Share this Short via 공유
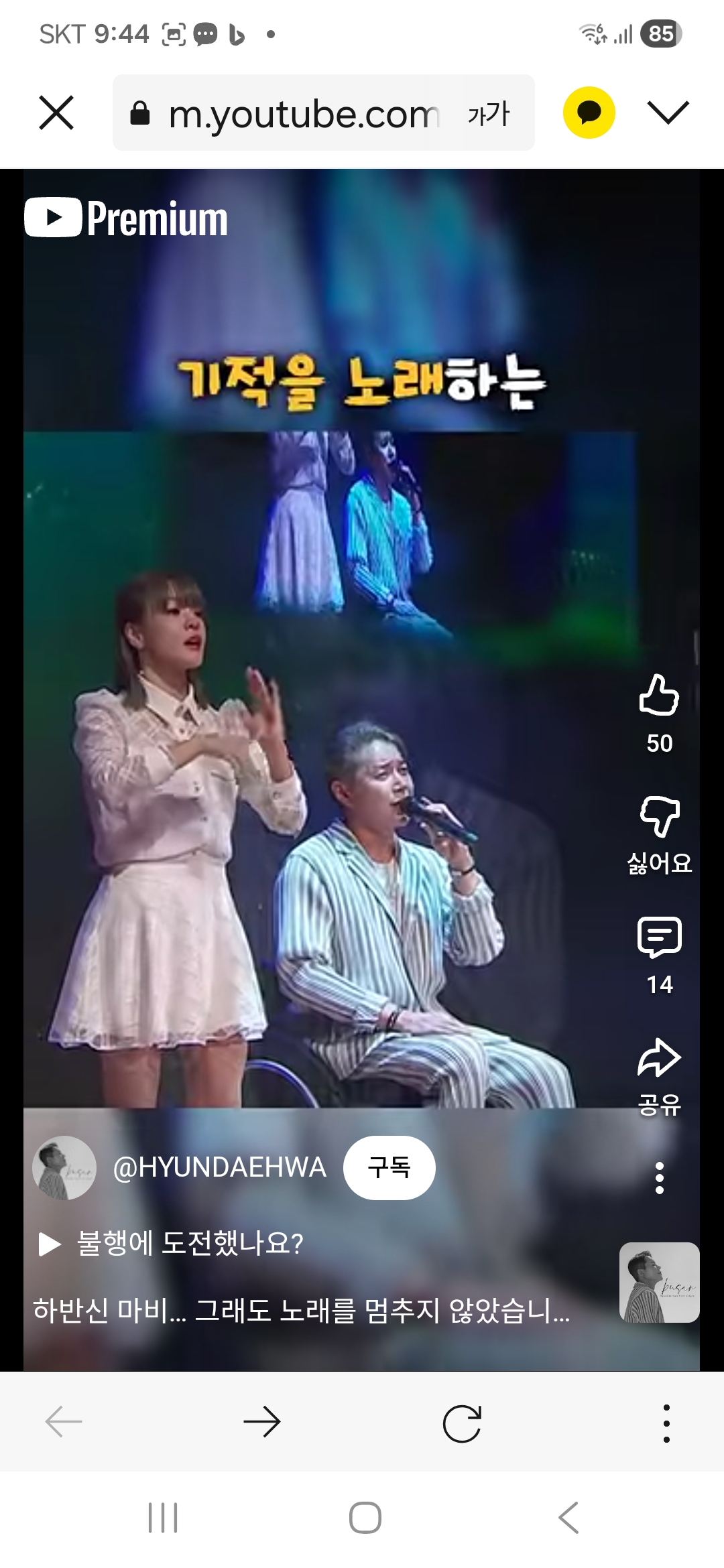724x1568 pixels. tap(660, 1059)
